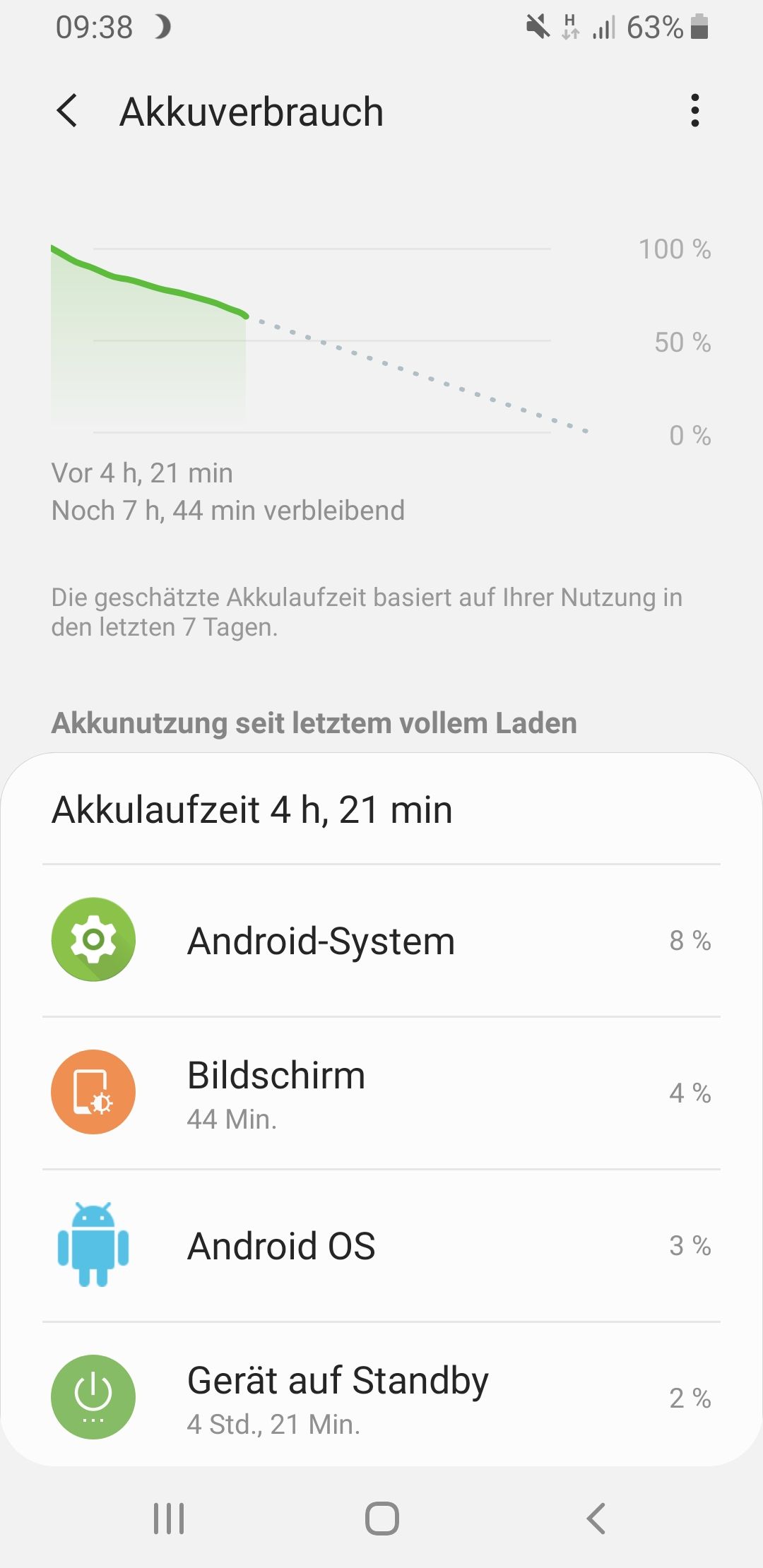Image resolution: width=763 pixels, height=1568 pixels.
Task: Select the blue Android OS robot icon
Action: (93, 1246)
